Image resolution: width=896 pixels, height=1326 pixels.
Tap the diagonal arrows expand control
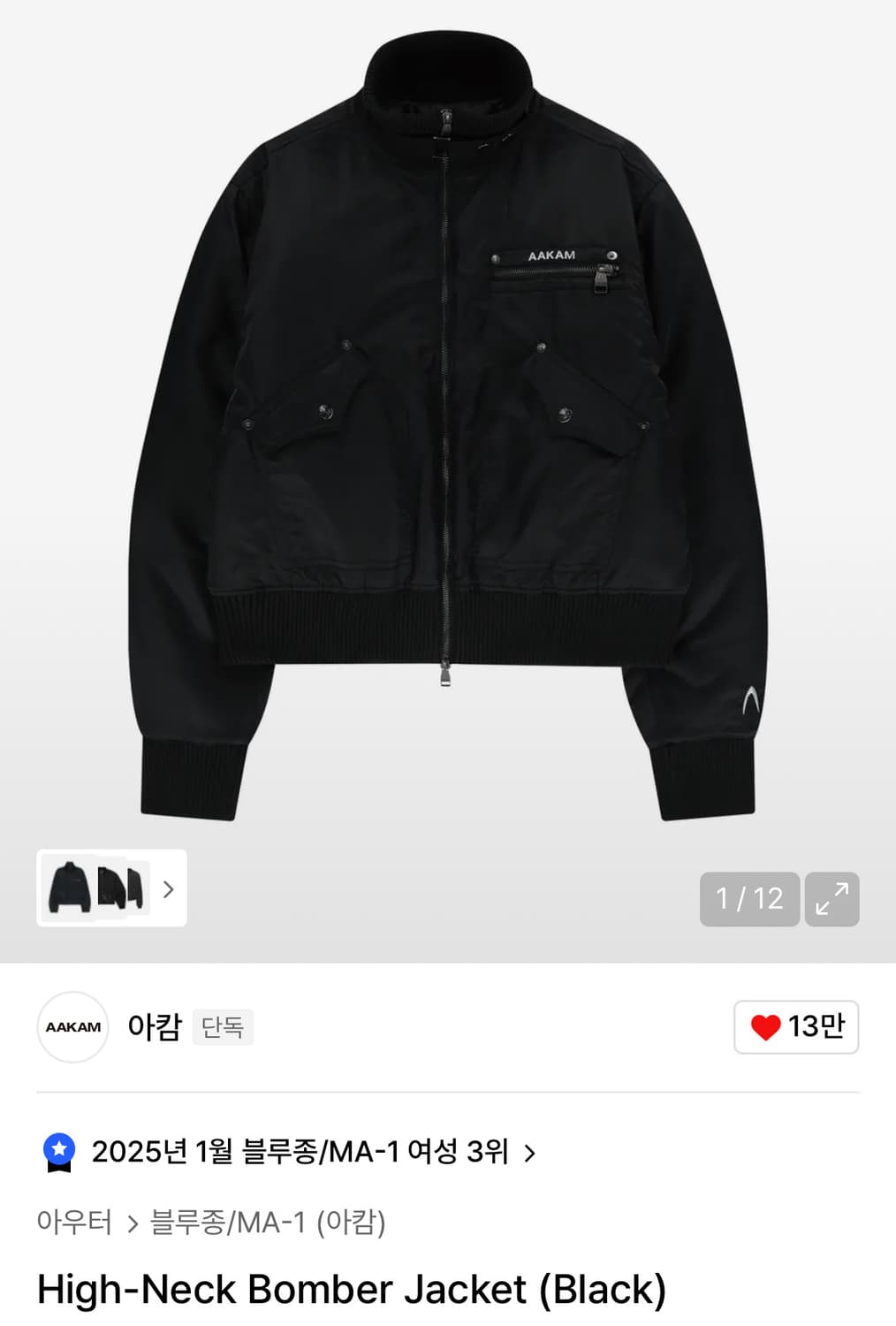831,899
